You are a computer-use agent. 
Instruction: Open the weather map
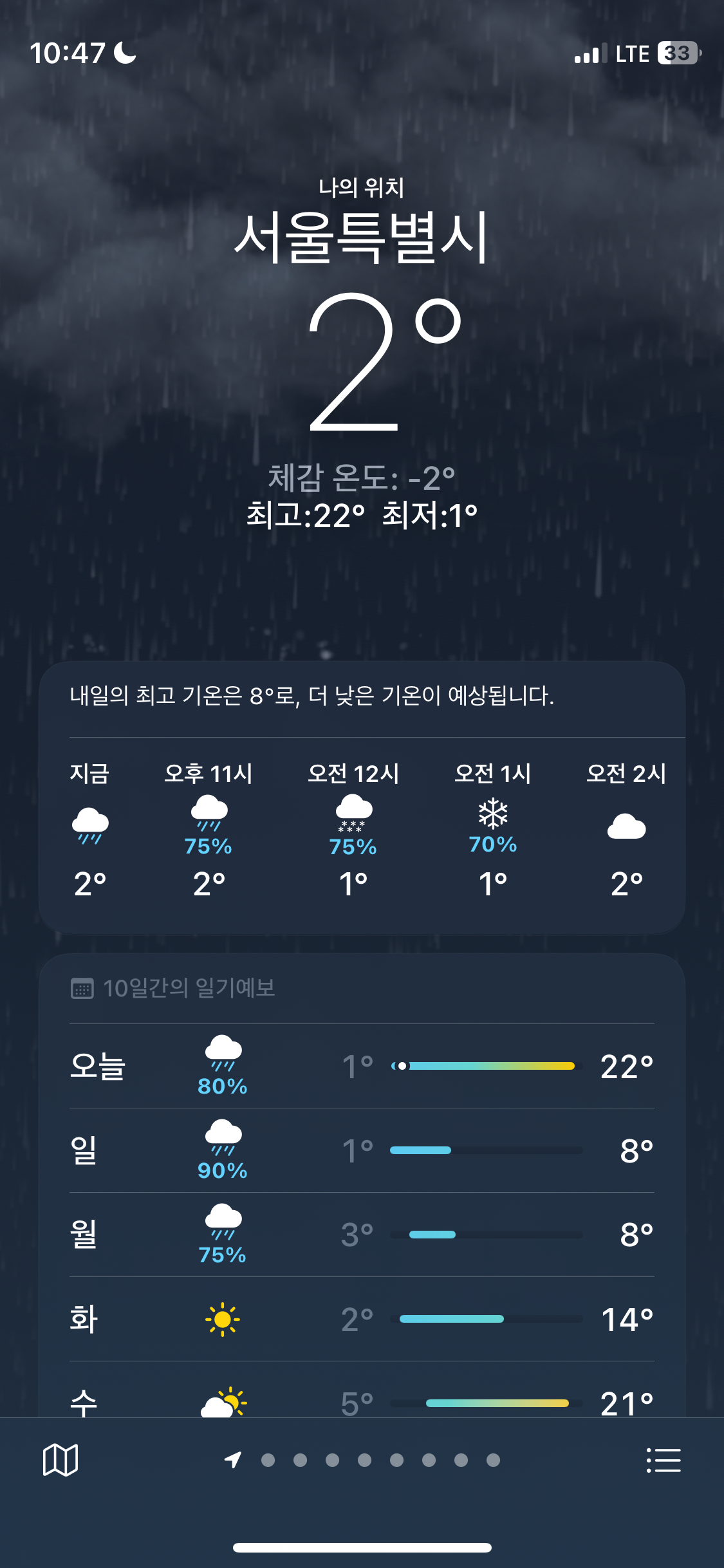click(60, 1459)
